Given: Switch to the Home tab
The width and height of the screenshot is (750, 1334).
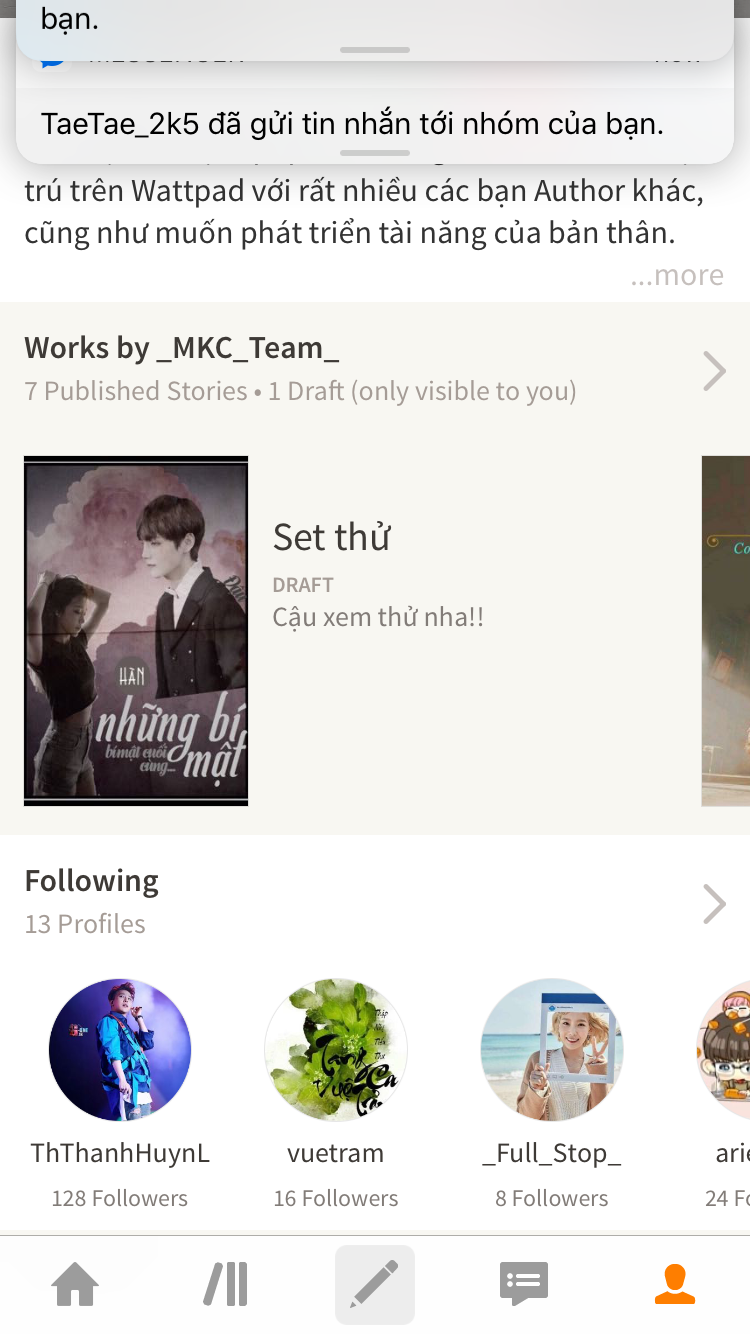Looking at the screenshot, I should (x=76, y=1284).
